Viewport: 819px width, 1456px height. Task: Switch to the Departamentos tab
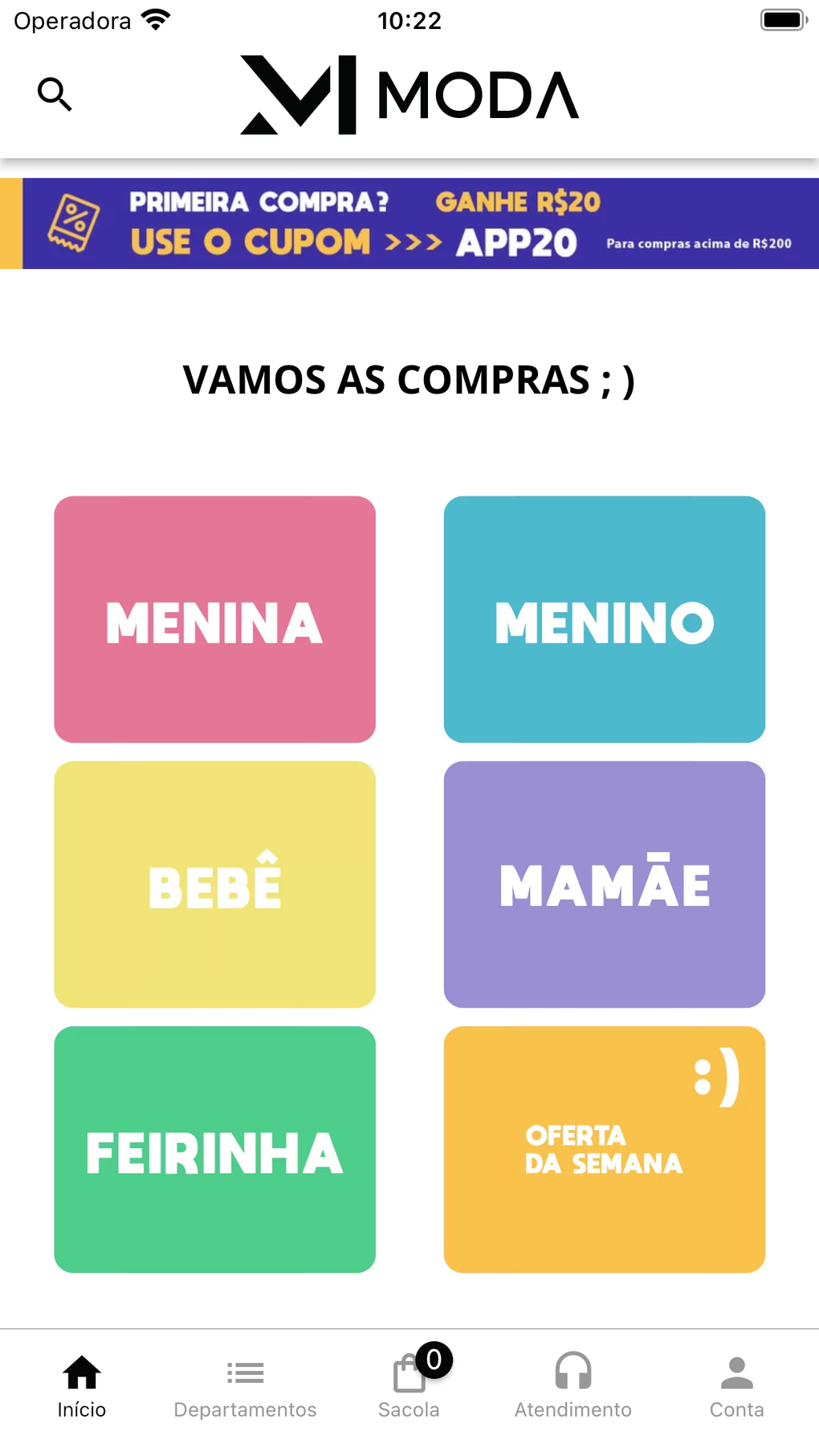pyautogui.click(x=245, y=1387)
